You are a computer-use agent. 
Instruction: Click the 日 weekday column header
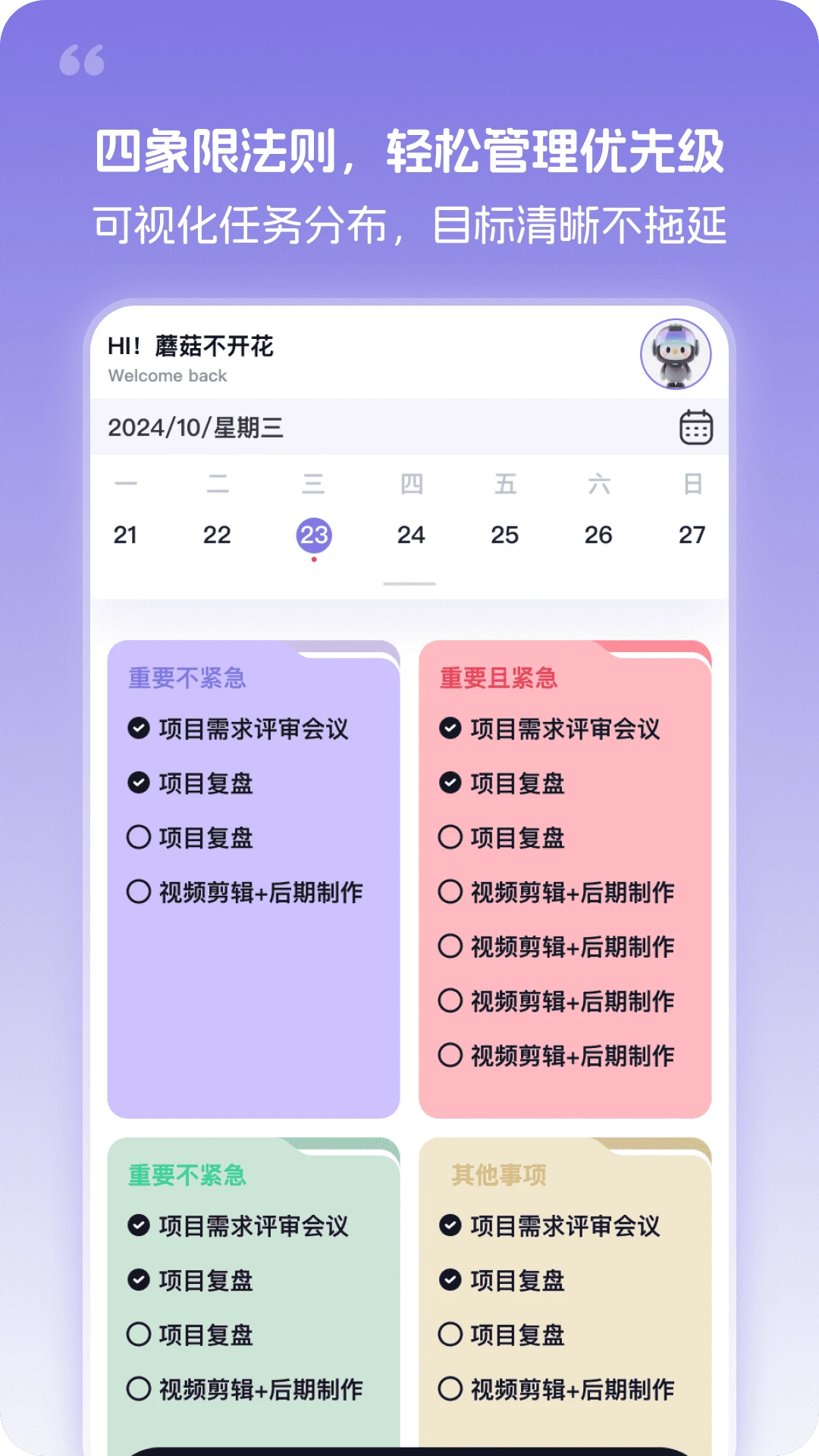[692, 486]
